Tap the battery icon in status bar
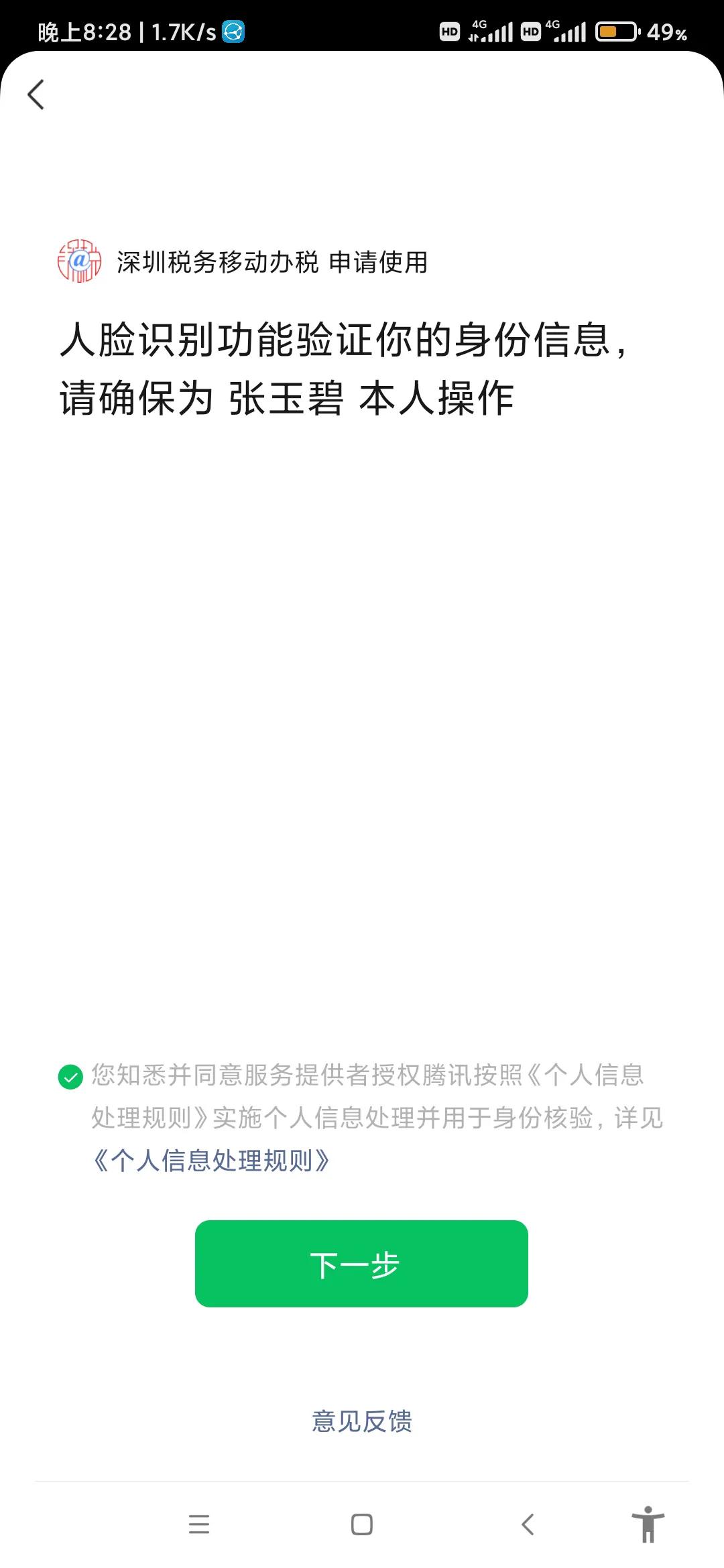724x1568 pixels. 617,30
